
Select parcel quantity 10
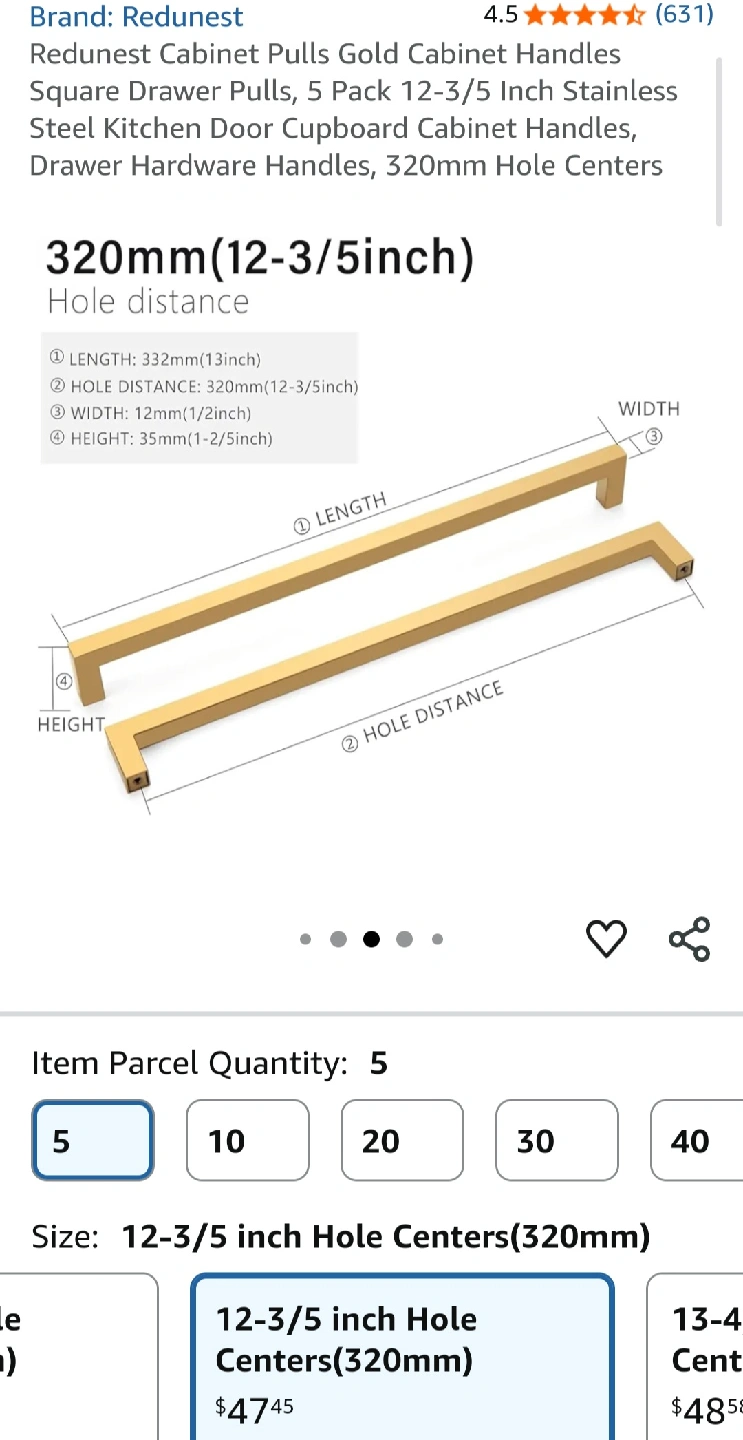pyautogui.click(x=248, y=1140)
